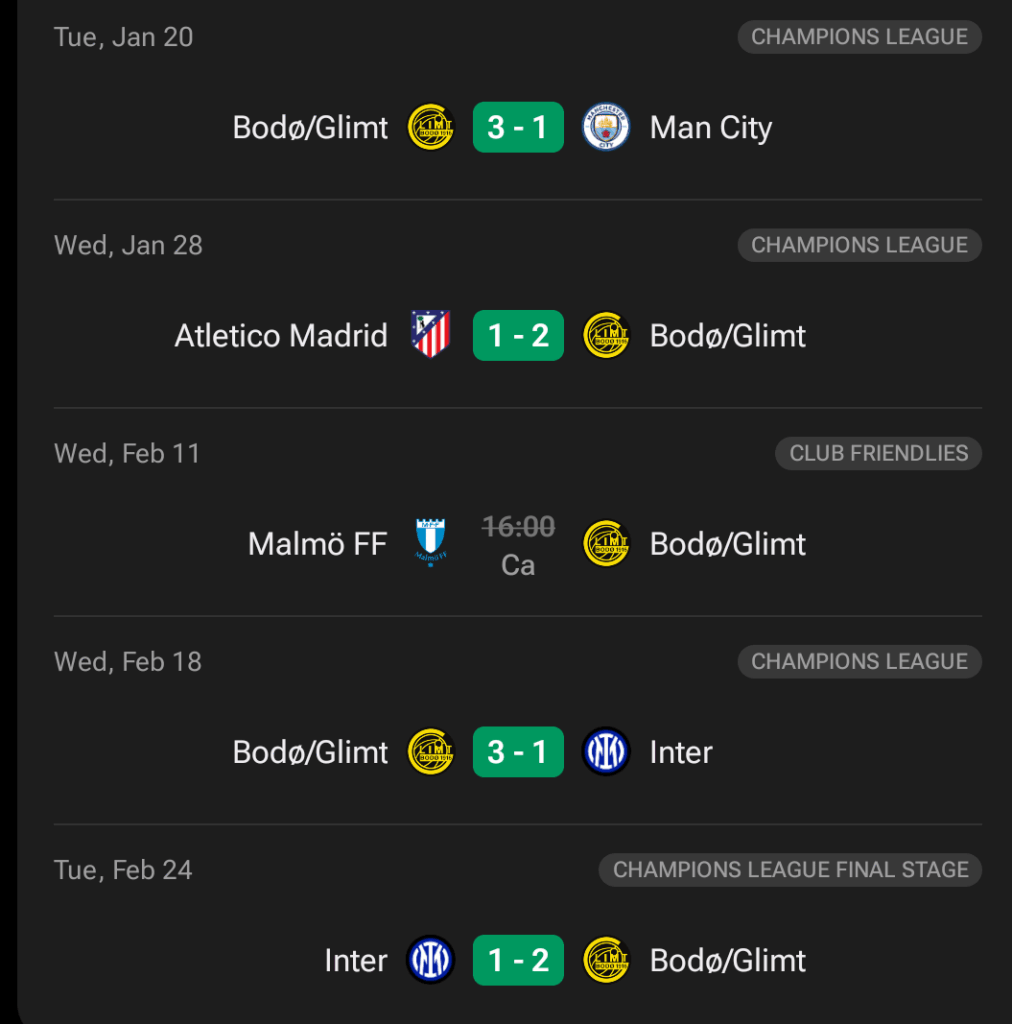Select the CLUB FRIENDLIES competition label

(x=877, y=453)
